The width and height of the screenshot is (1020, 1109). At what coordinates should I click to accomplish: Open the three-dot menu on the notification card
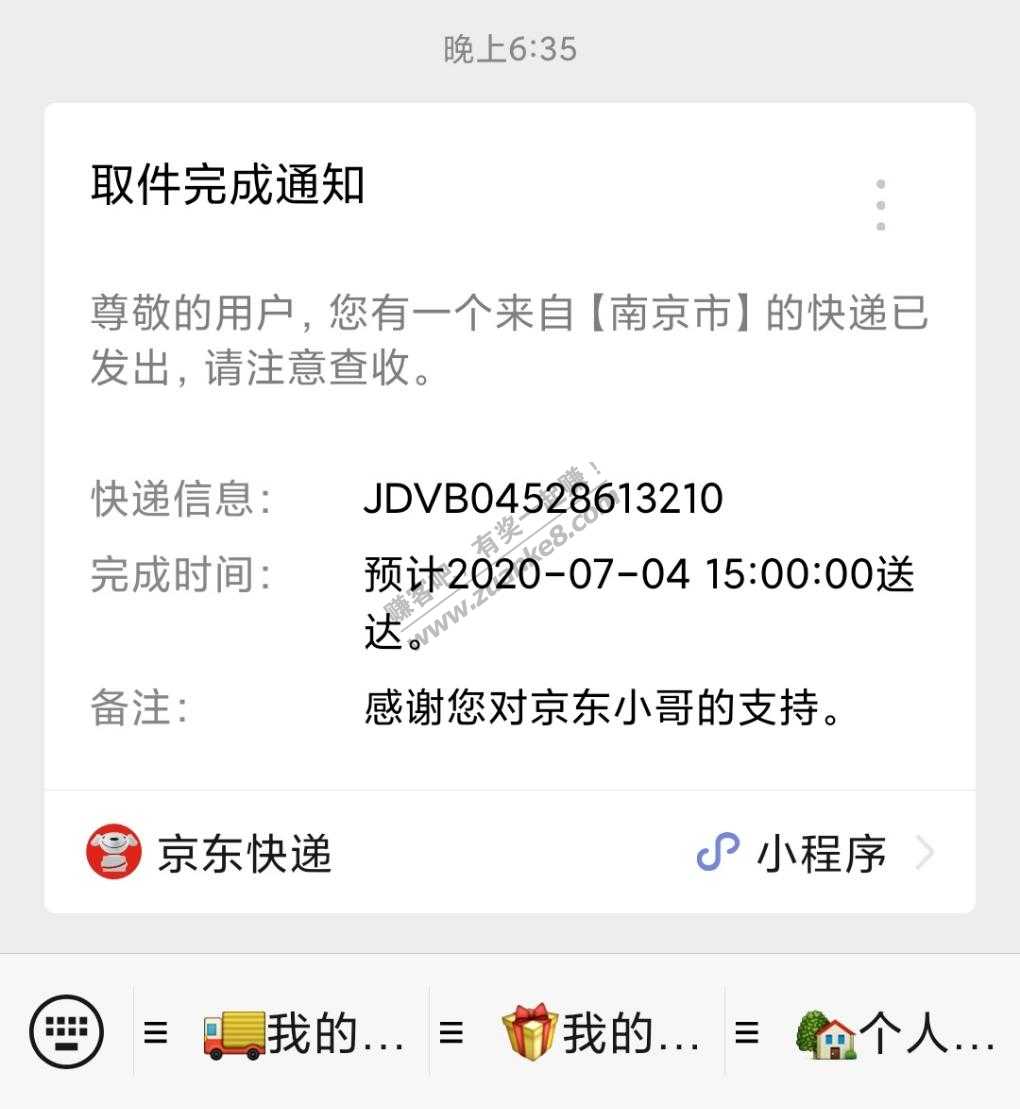click(880, 206)
